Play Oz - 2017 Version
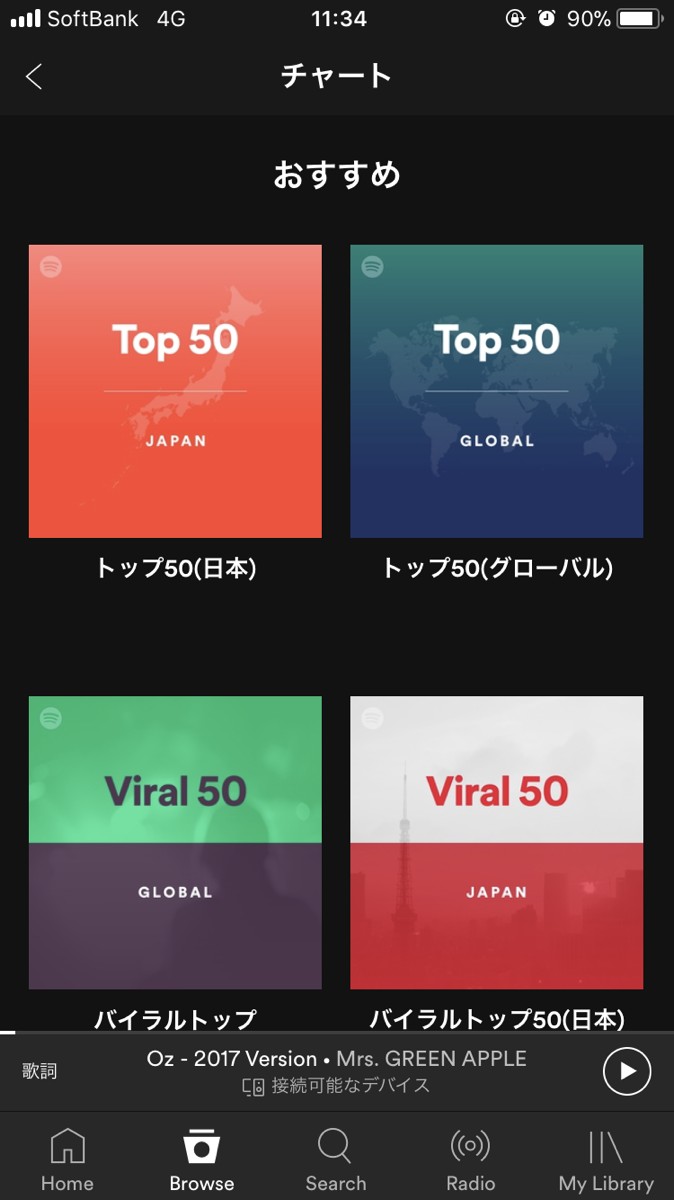 pyautogui.click(x=627, y=1071)
